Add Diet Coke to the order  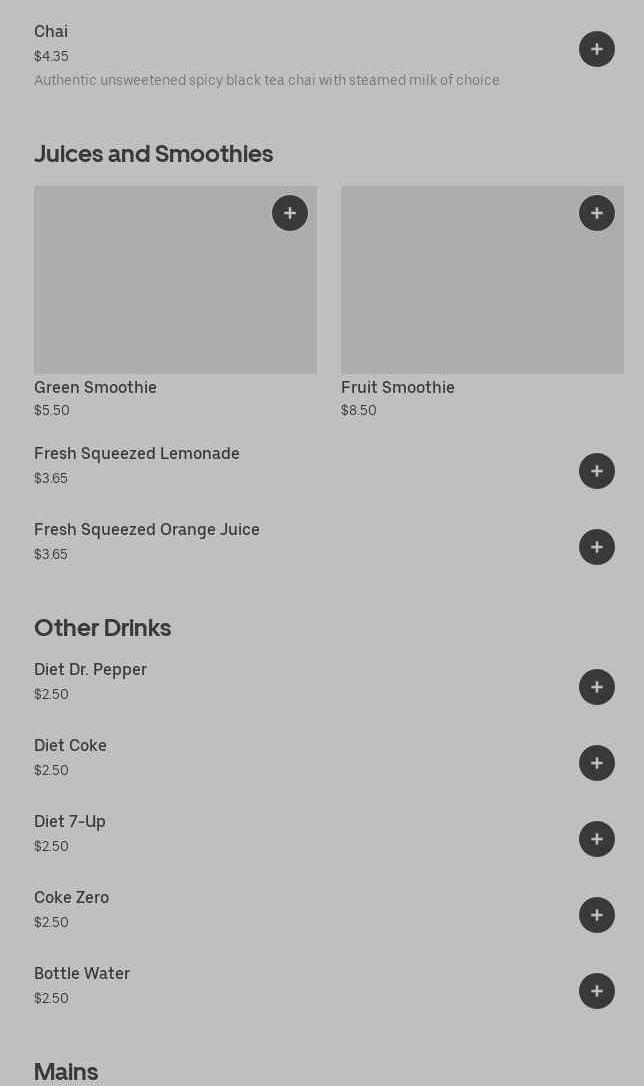coord(596,763)
